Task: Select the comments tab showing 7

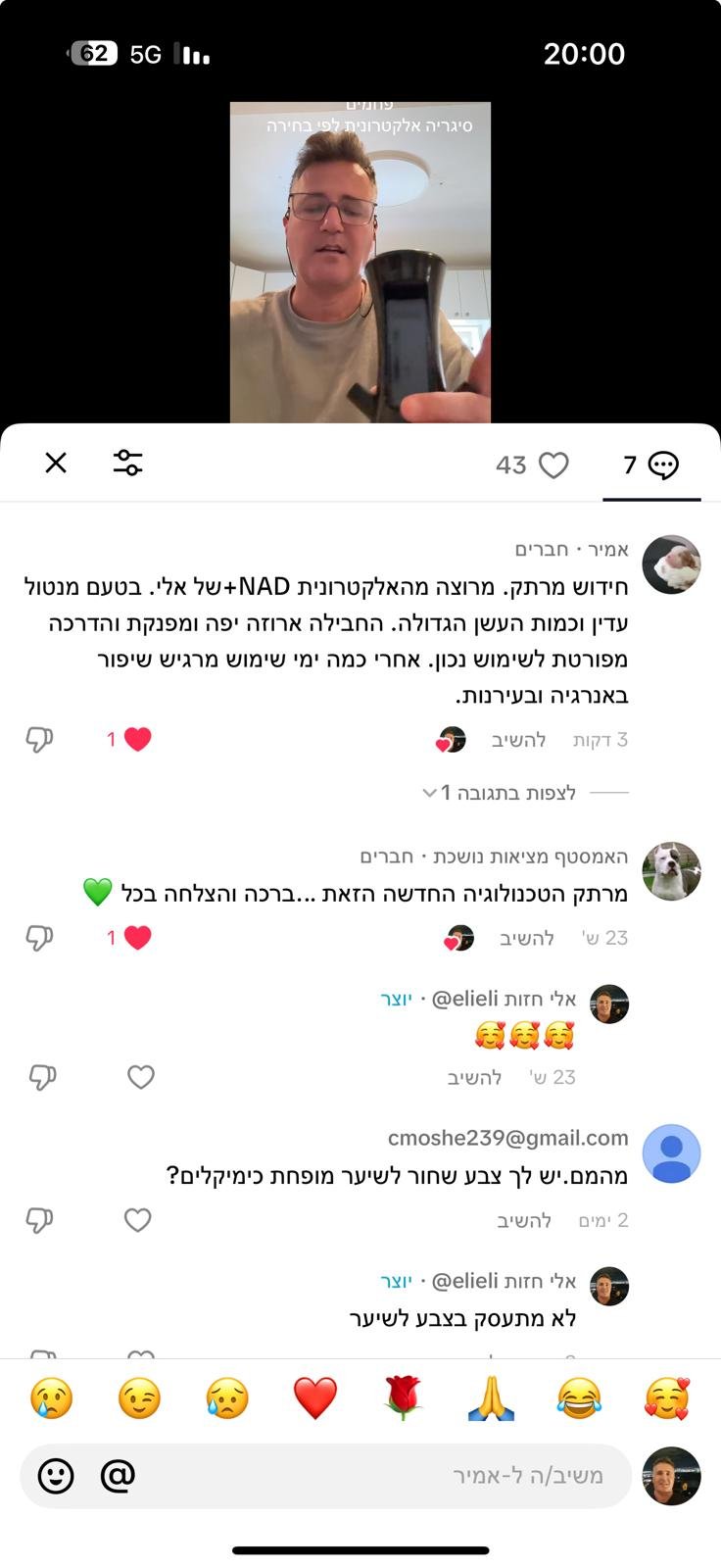Action: point(651,465)
